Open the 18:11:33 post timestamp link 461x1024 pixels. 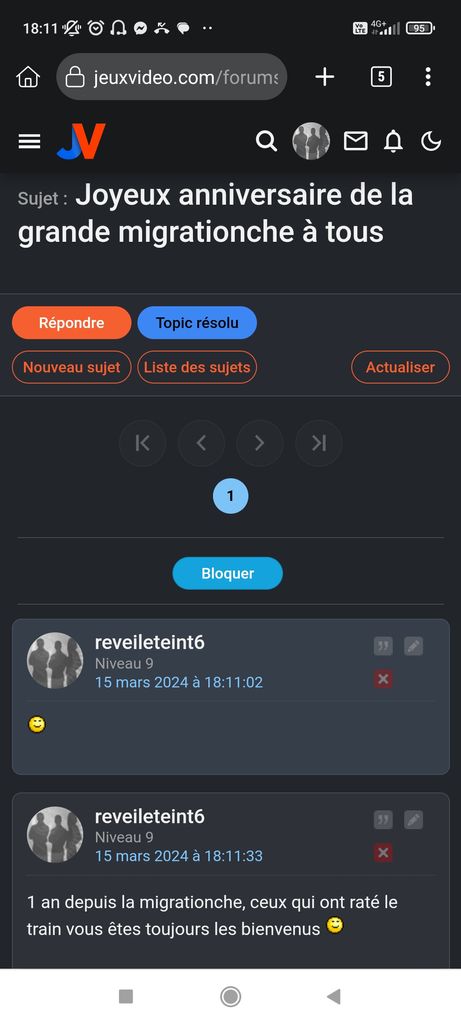click(179, 856)
